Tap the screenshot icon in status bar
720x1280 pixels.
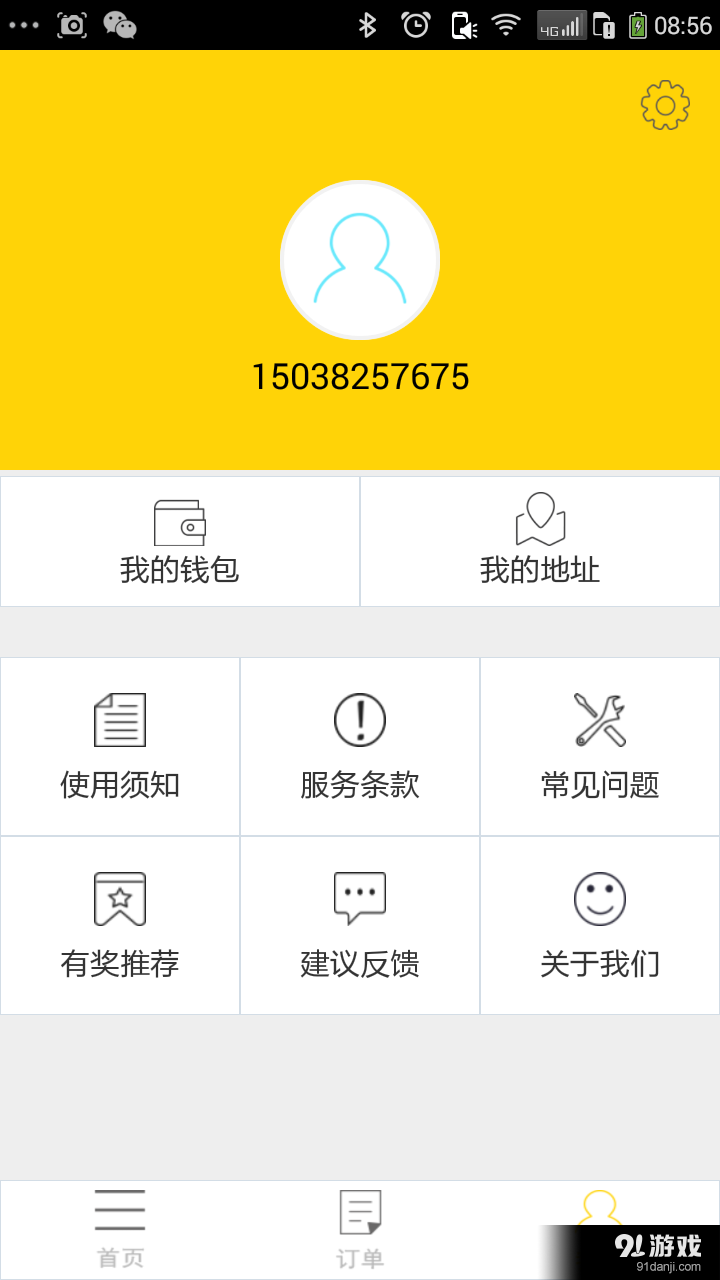[72, 23]
